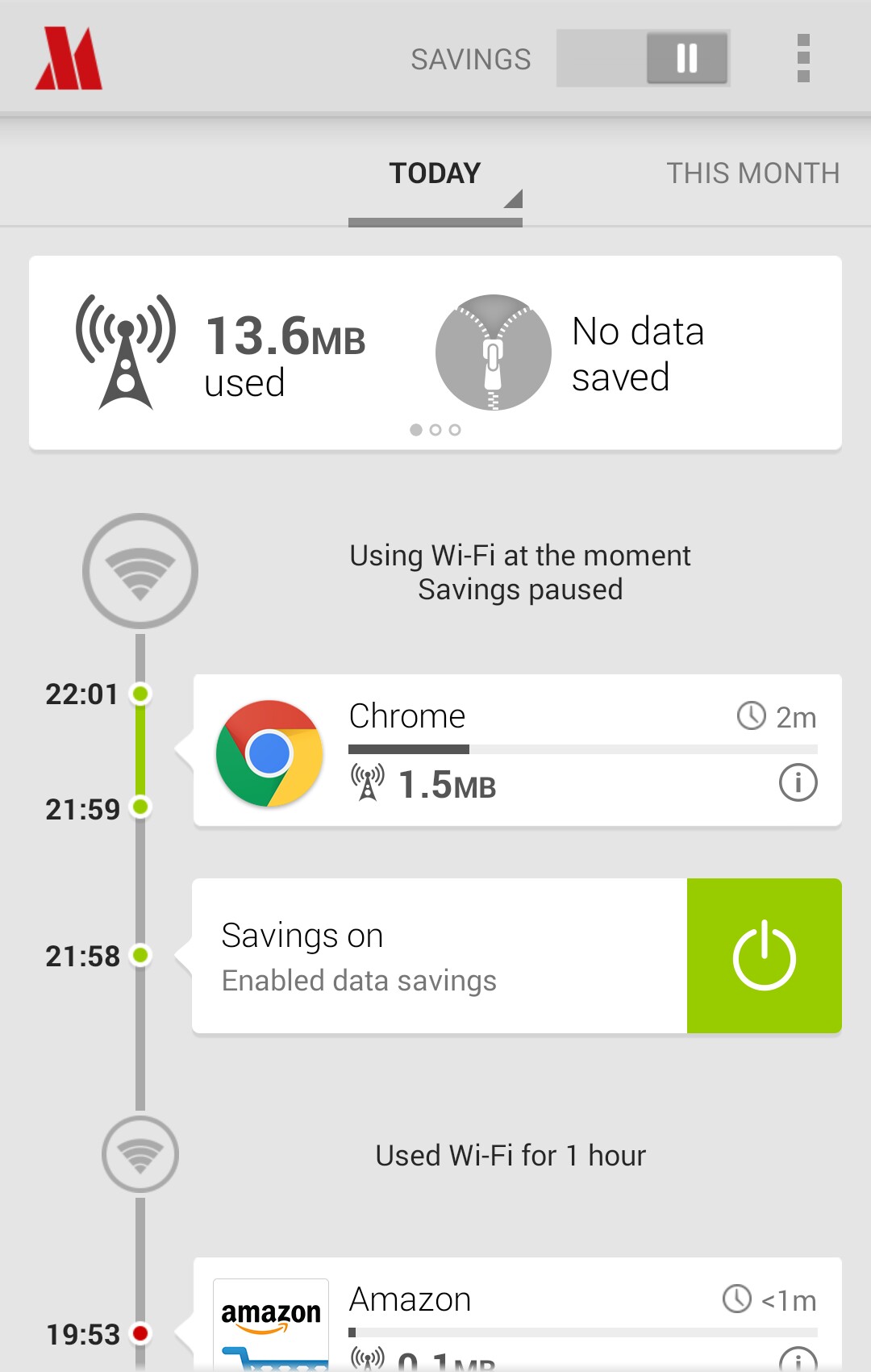This screenshot has width=871, height=1372.
Task: View info for Chrome usage
Action: [x=798, y=782]
